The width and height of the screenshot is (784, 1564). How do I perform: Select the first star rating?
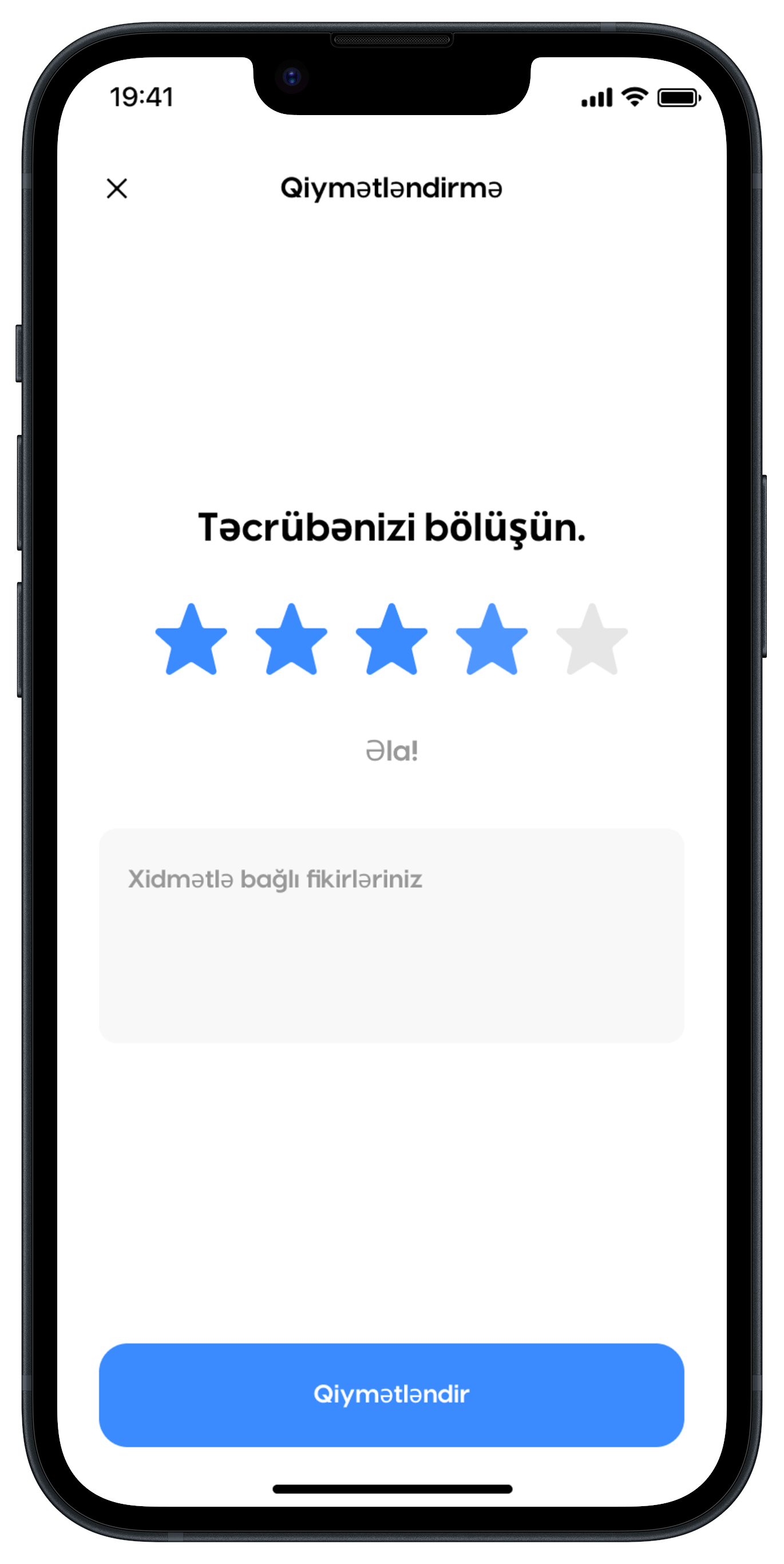pos(191,641)
